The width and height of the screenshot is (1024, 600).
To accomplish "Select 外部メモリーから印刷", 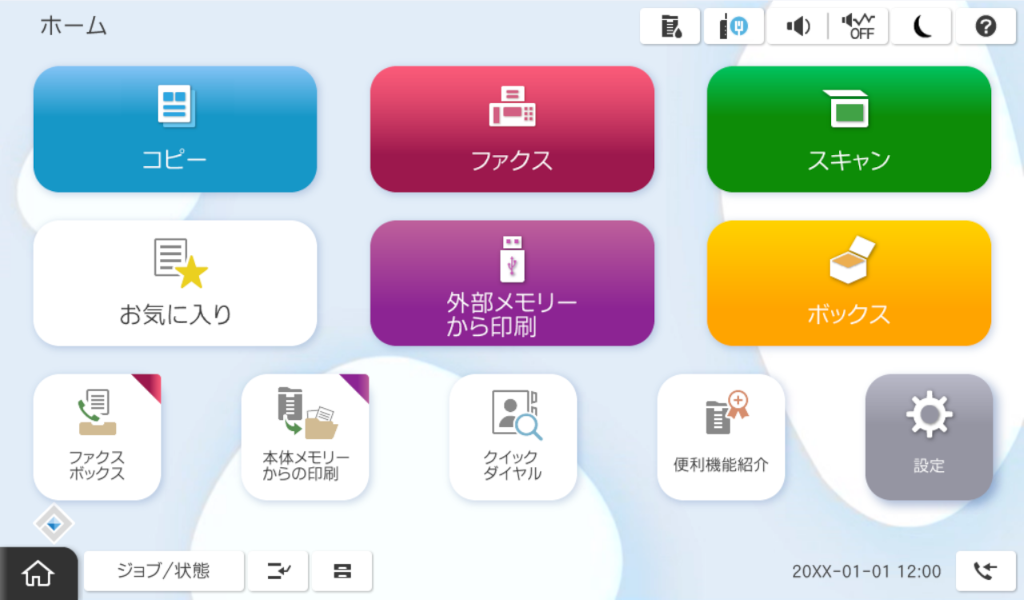I will tap(512, 283).
